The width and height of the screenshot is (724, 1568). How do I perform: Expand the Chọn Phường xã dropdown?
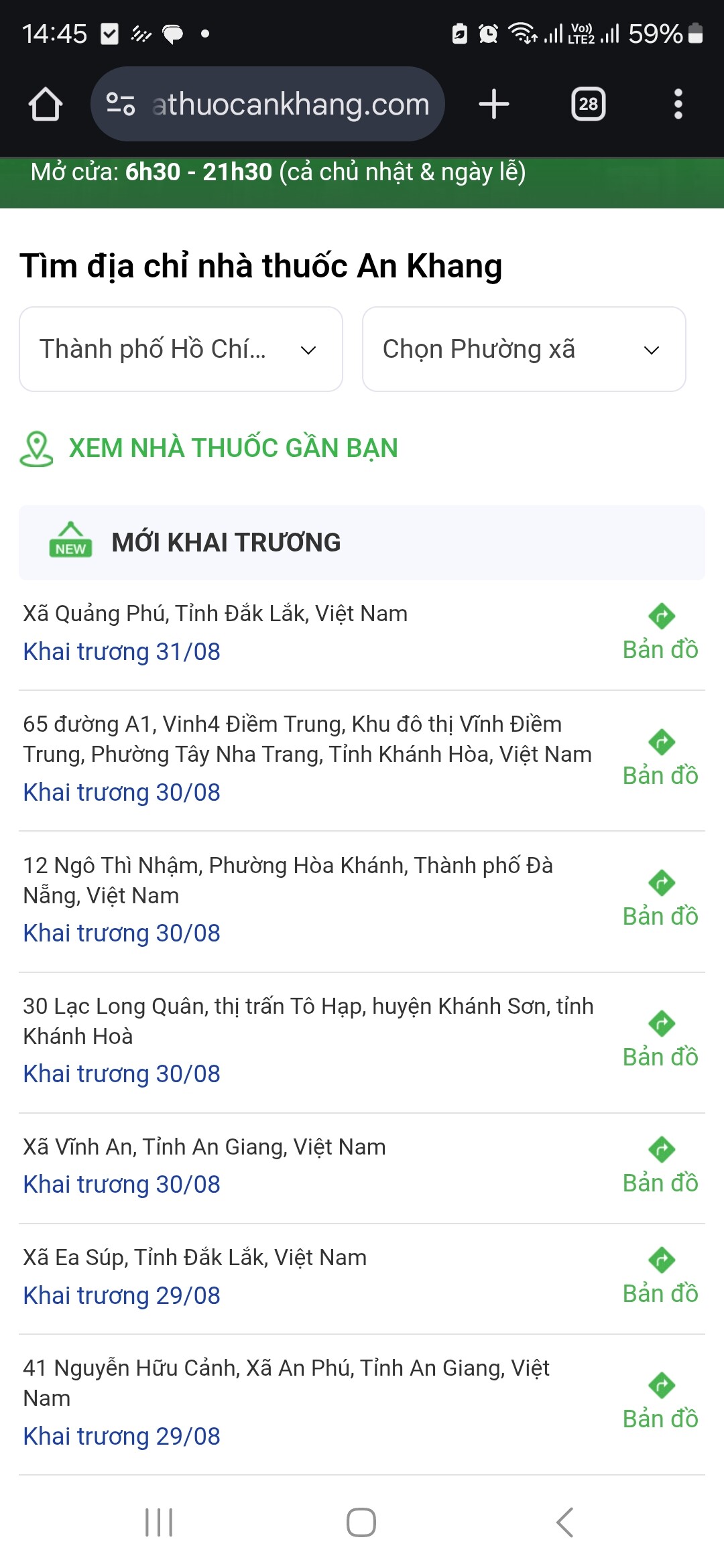524,349
